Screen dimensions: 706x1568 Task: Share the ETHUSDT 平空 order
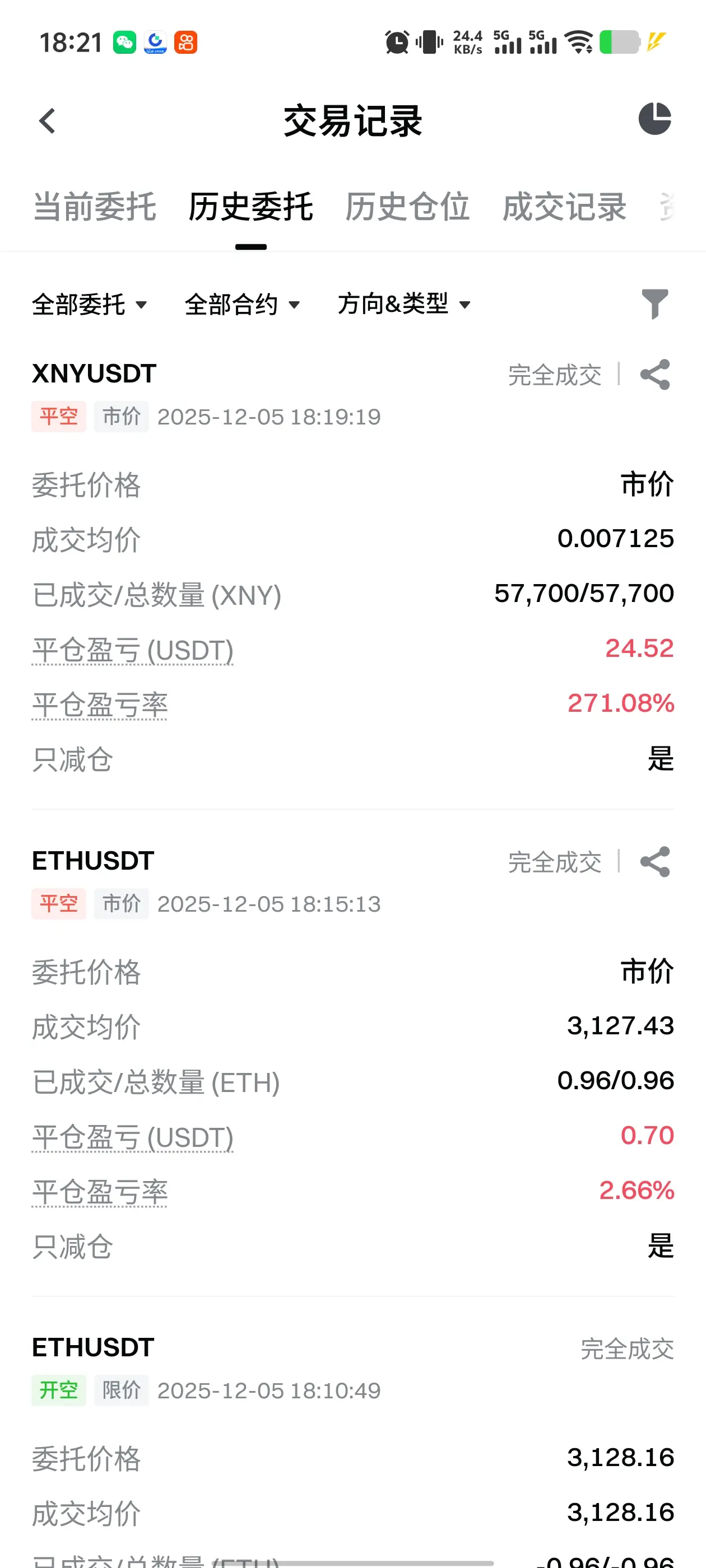tap(655, 861)
